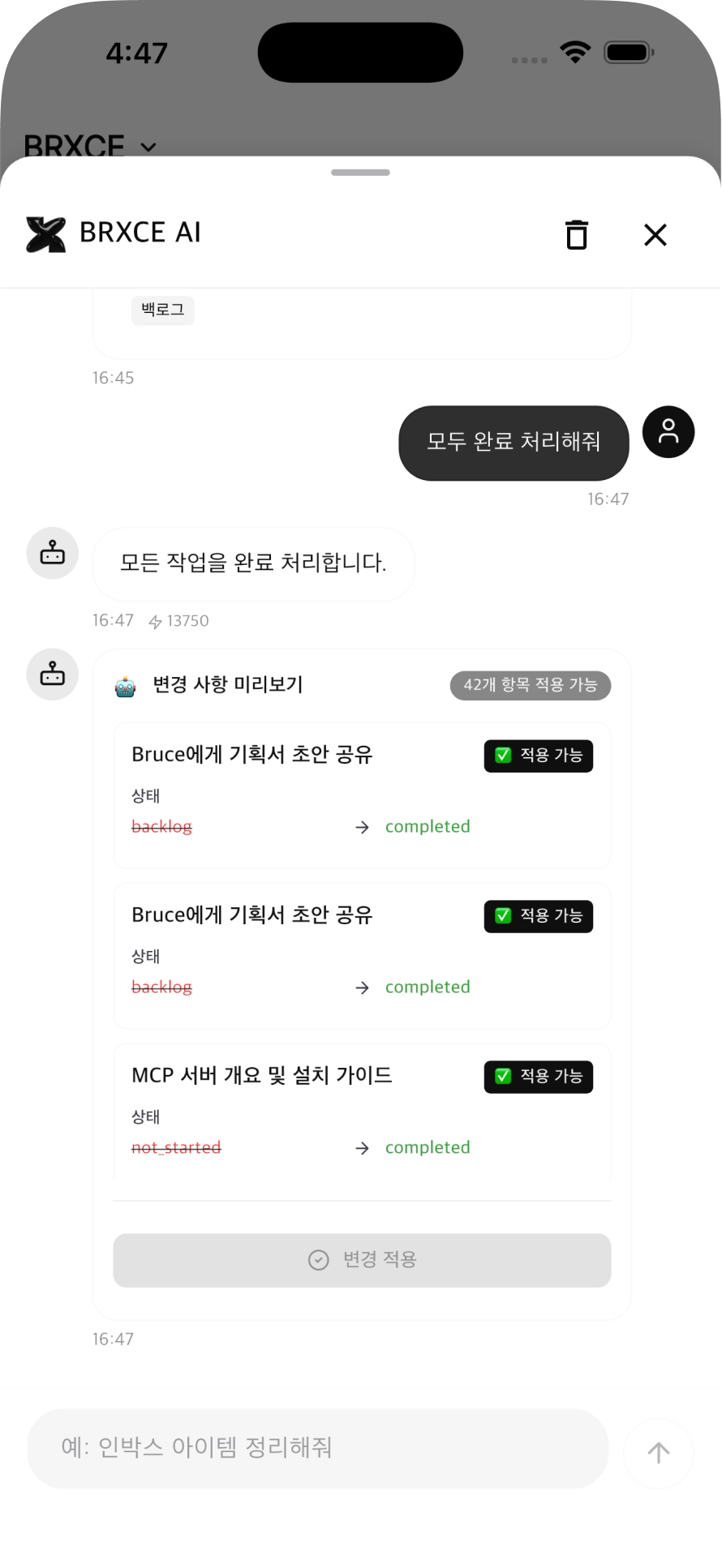Tap the sheet drag handle to expand
The height and width of the screenshot is (1568, 722).
361,172
